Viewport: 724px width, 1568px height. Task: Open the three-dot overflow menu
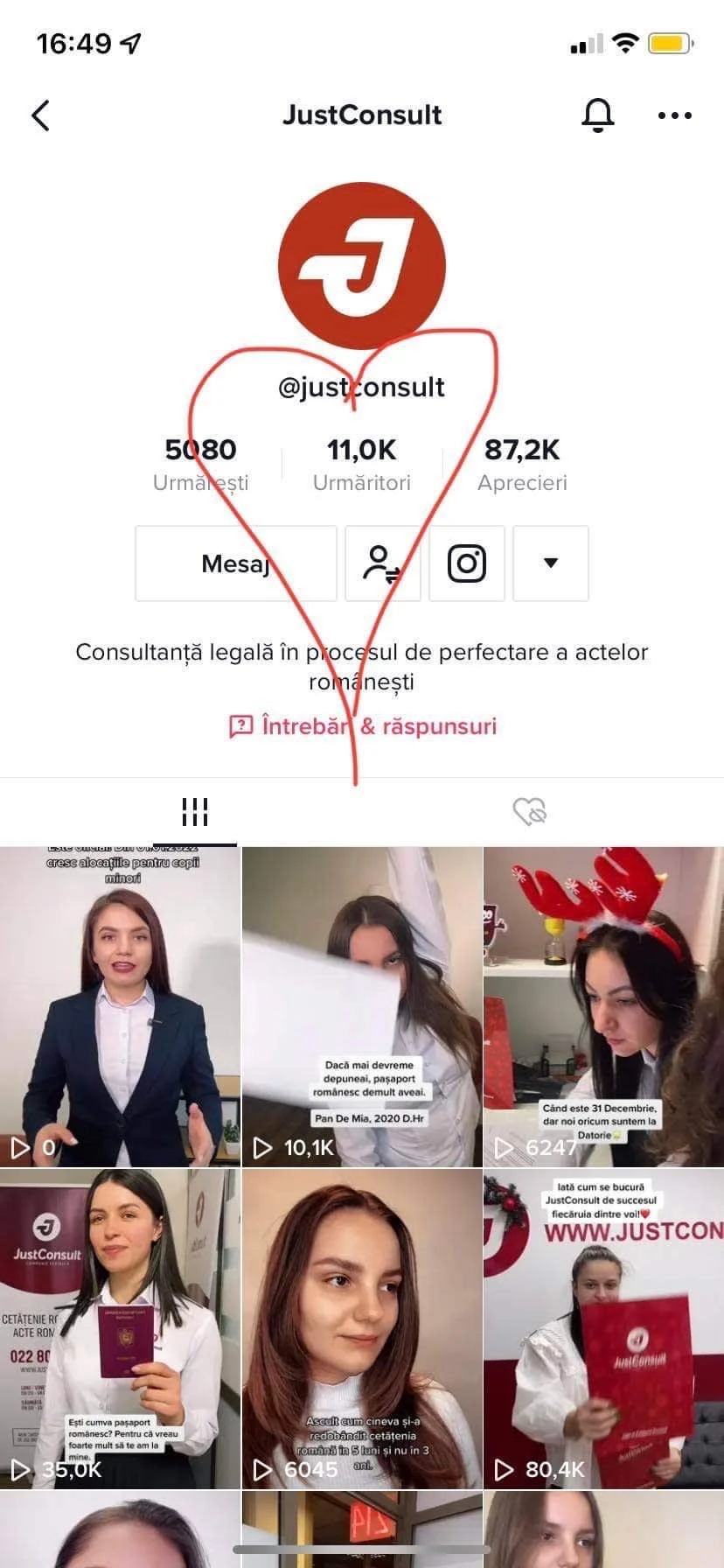[x=674, y=115]
